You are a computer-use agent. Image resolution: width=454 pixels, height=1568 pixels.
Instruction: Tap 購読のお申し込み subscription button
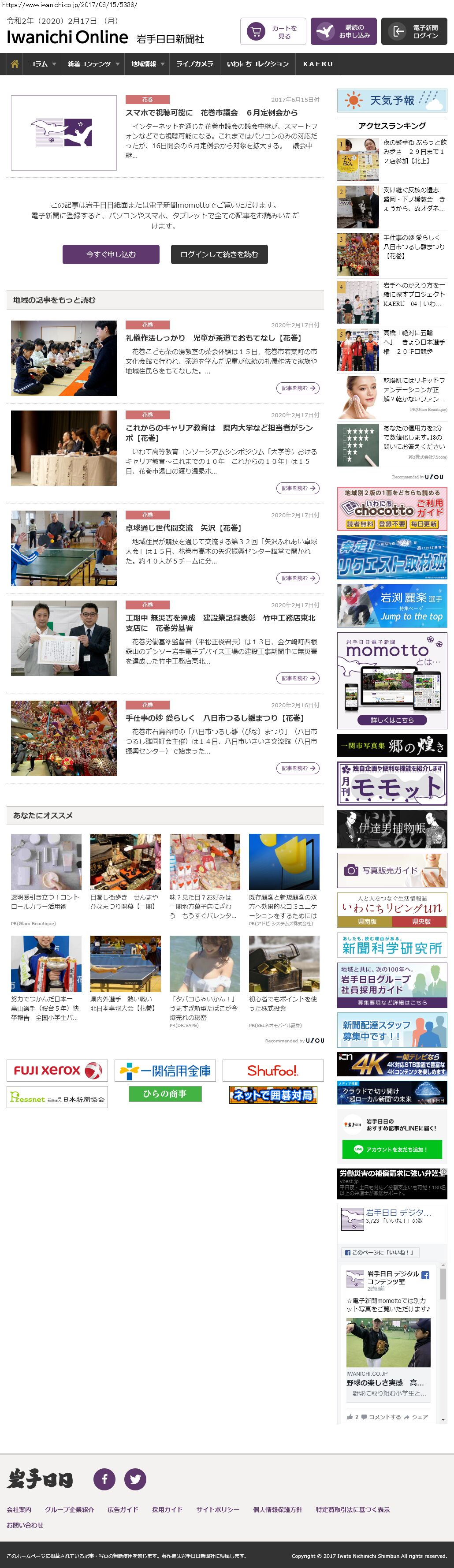(x=343, y=32)
